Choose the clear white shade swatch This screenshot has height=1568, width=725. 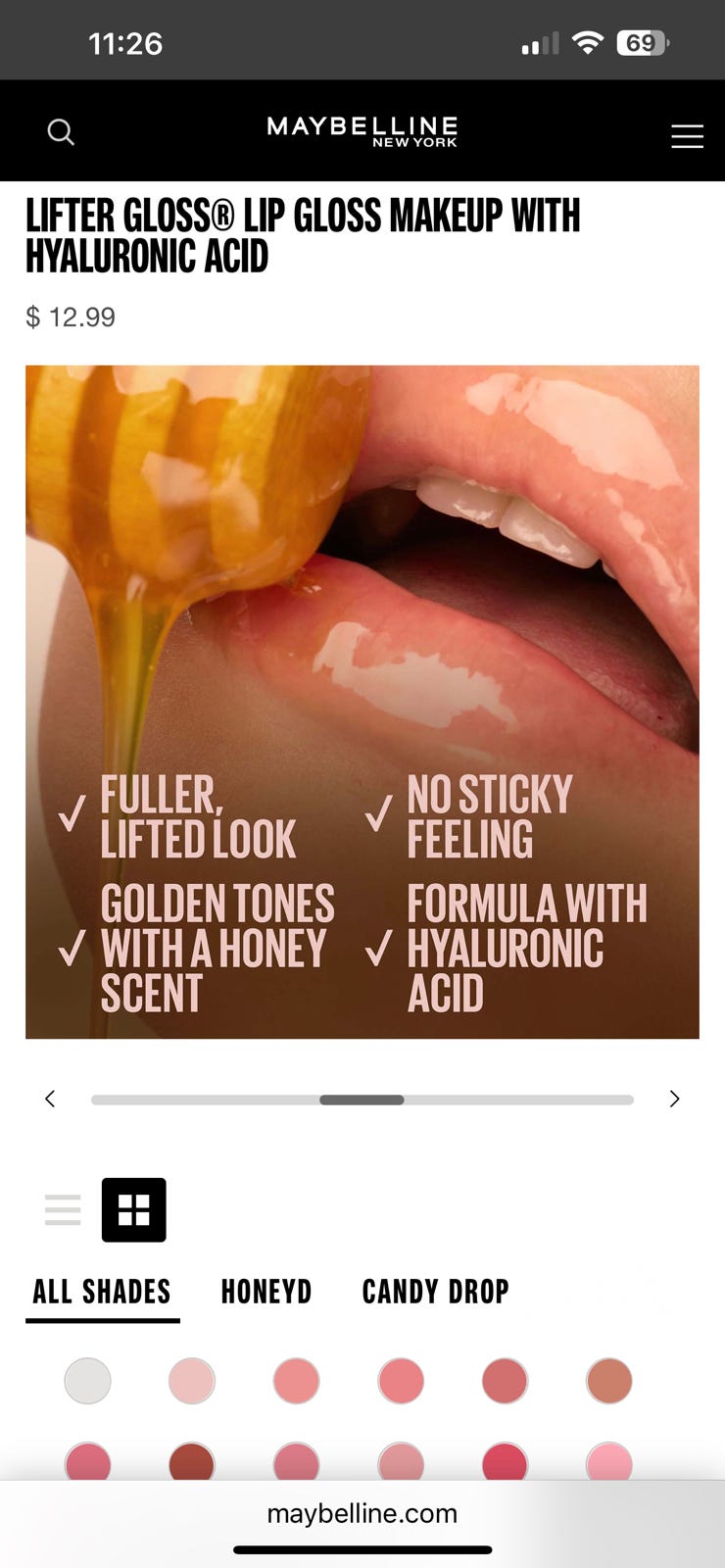click(x=87, y=1381)
